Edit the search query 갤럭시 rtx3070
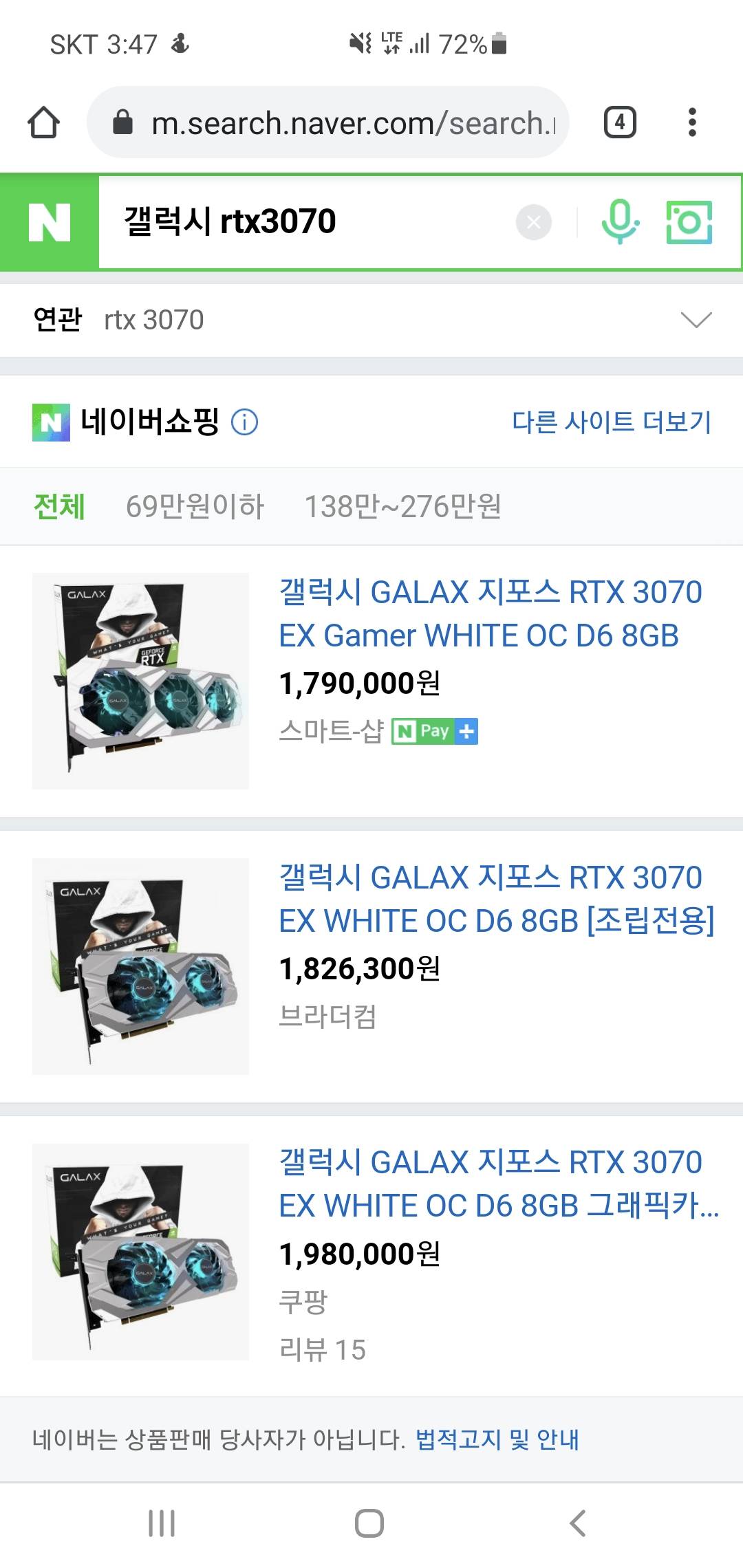The height and width of the screenshot is (1568, 743). [303, 222]
